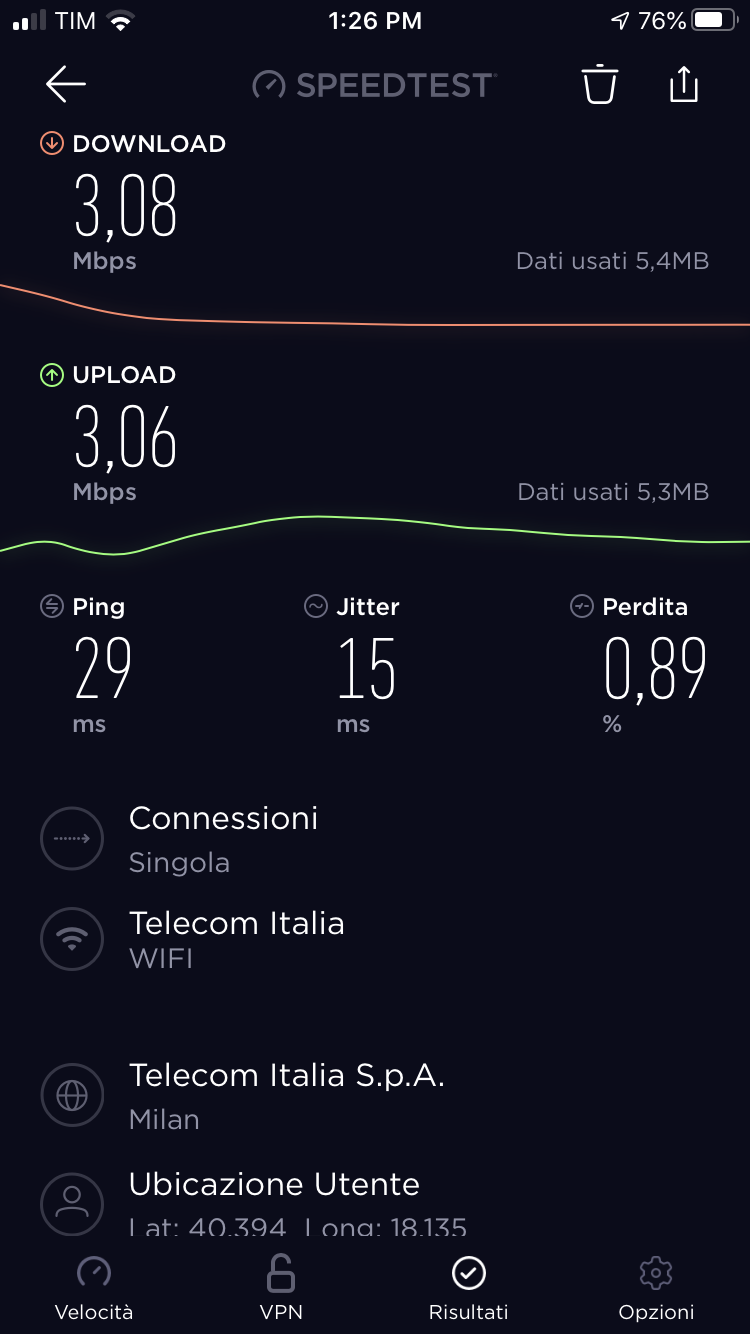Select the Risultati tab
The width and height of the screenshot is (750, 1334).
click(468, 1289)
